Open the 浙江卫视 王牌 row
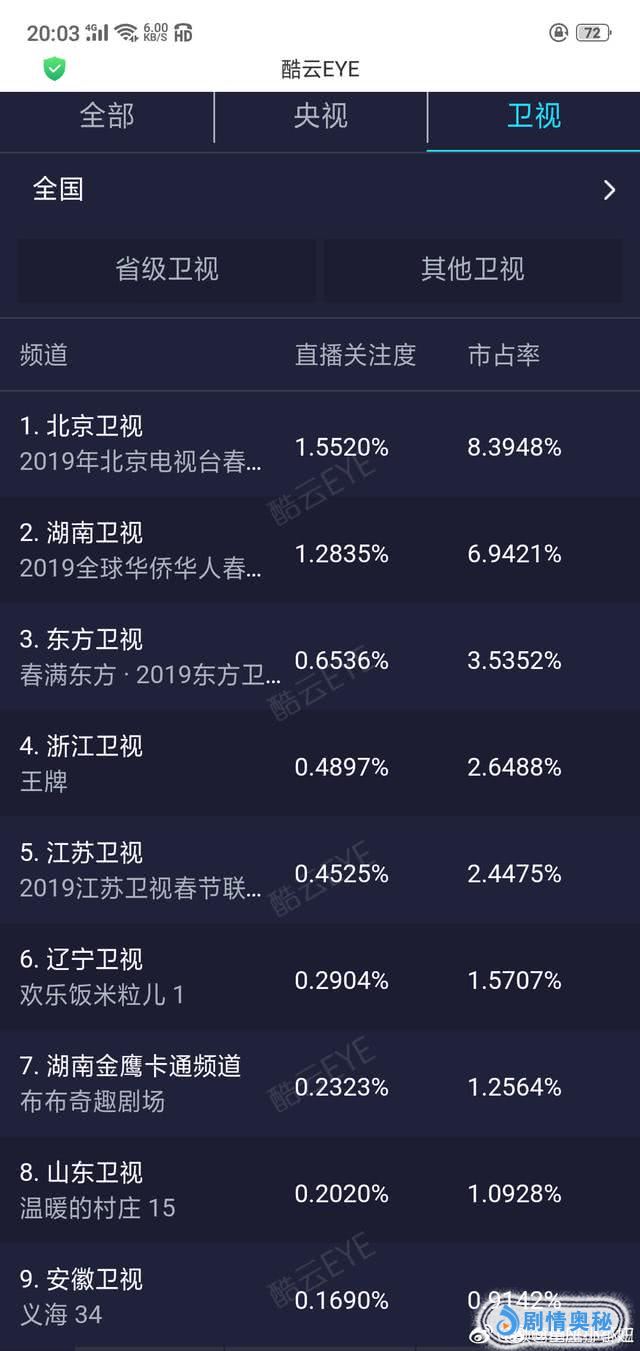 (x=320, y=764)
